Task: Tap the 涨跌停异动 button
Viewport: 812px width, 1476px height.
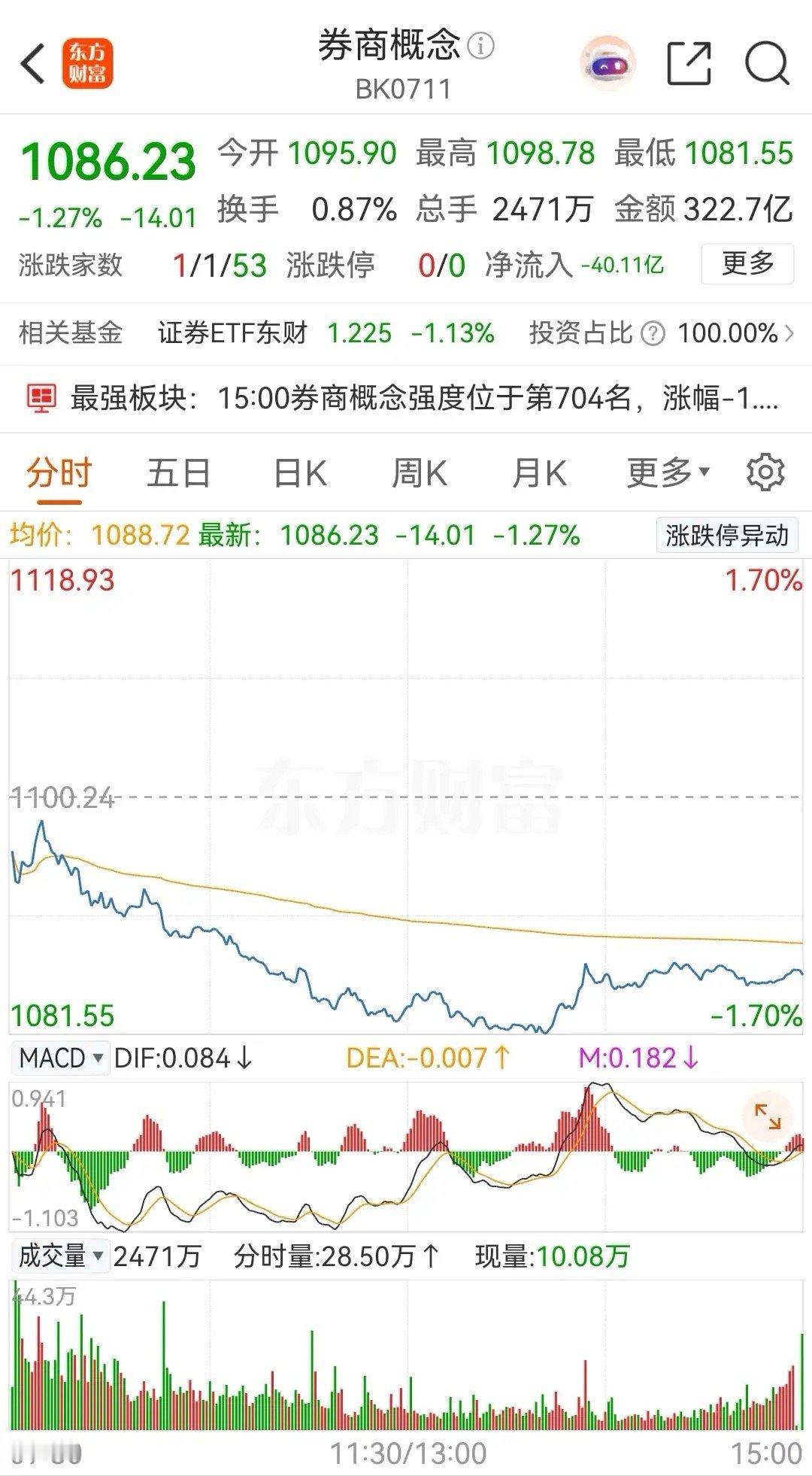Action: coord(727,536)
